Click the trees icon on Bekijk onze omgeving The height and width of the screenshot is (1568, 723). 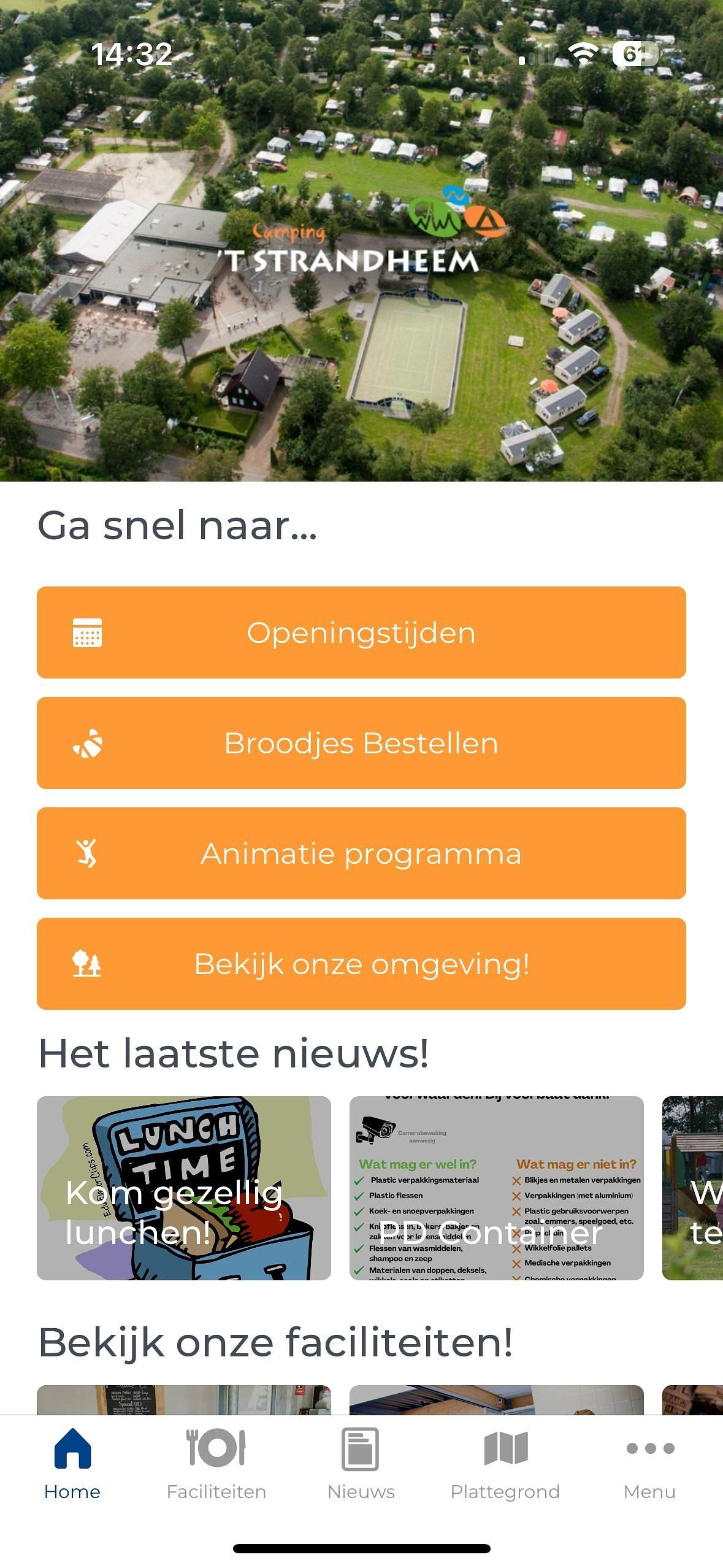pyautogui.click(x=88, y=963)
